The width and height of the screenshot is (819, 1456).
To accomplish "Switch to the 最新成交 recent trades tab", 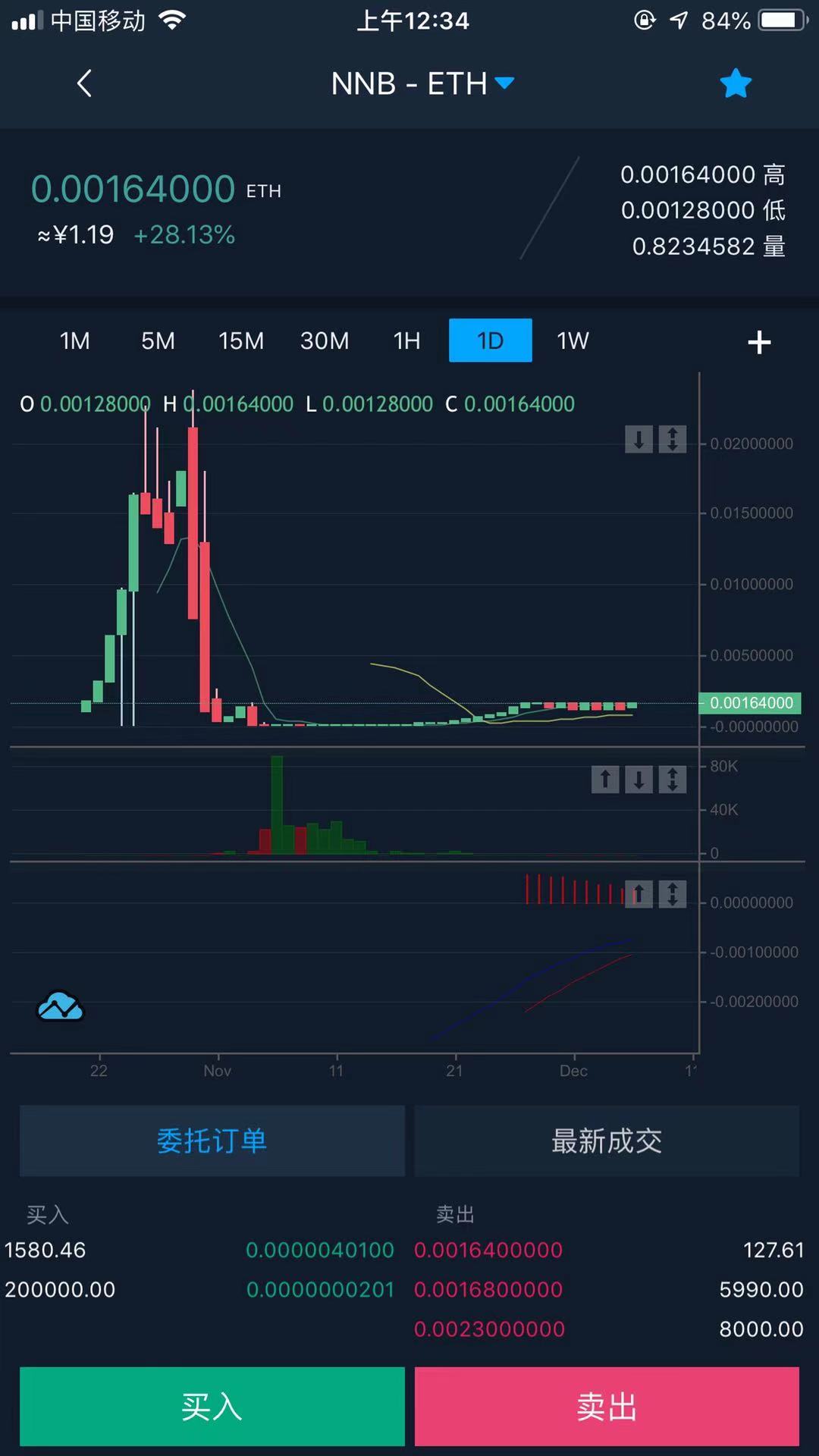I will tap(607, 1141).
